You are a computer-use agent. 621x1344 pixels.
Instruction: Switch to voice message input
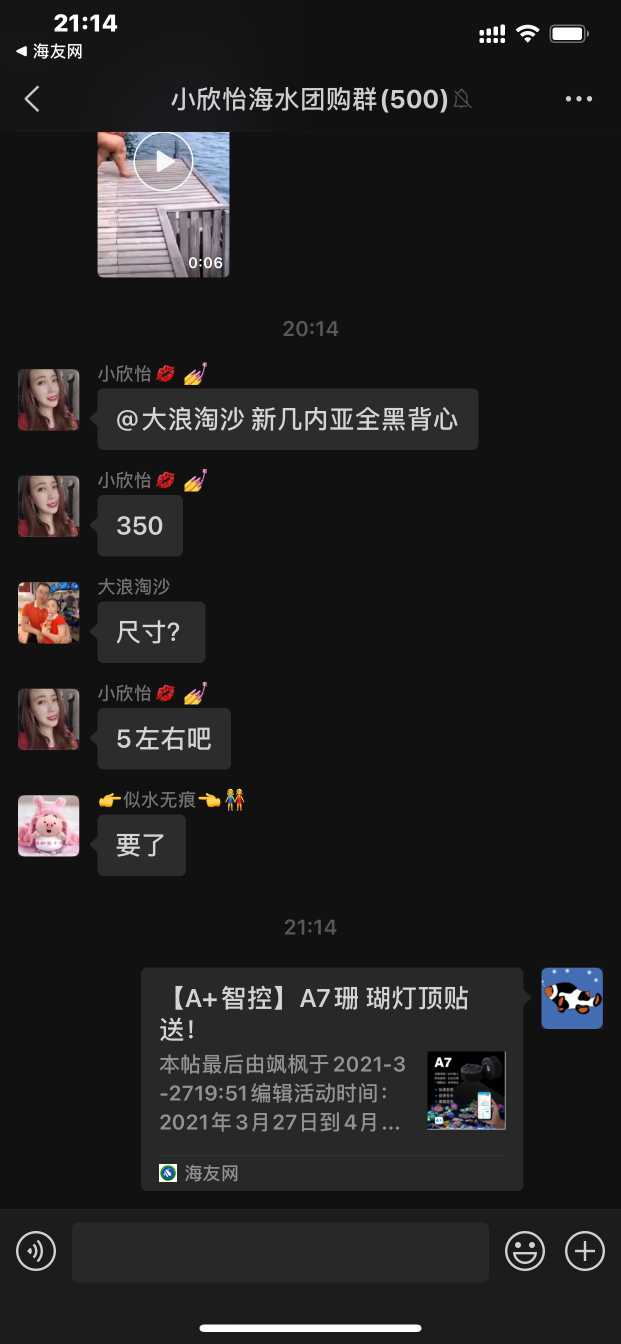36,1251
